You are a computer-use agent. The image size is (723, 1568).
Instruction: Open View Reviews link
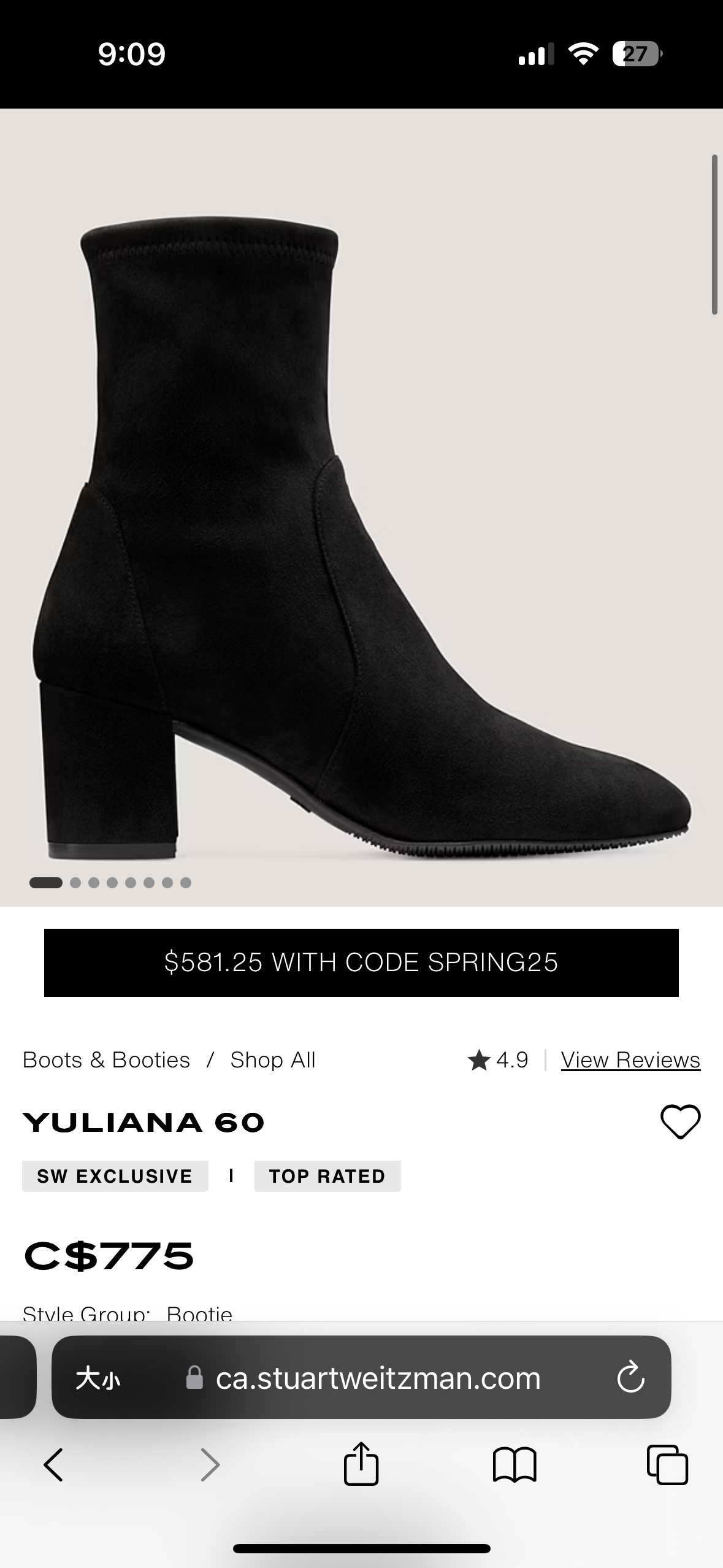coord(630,1060)
